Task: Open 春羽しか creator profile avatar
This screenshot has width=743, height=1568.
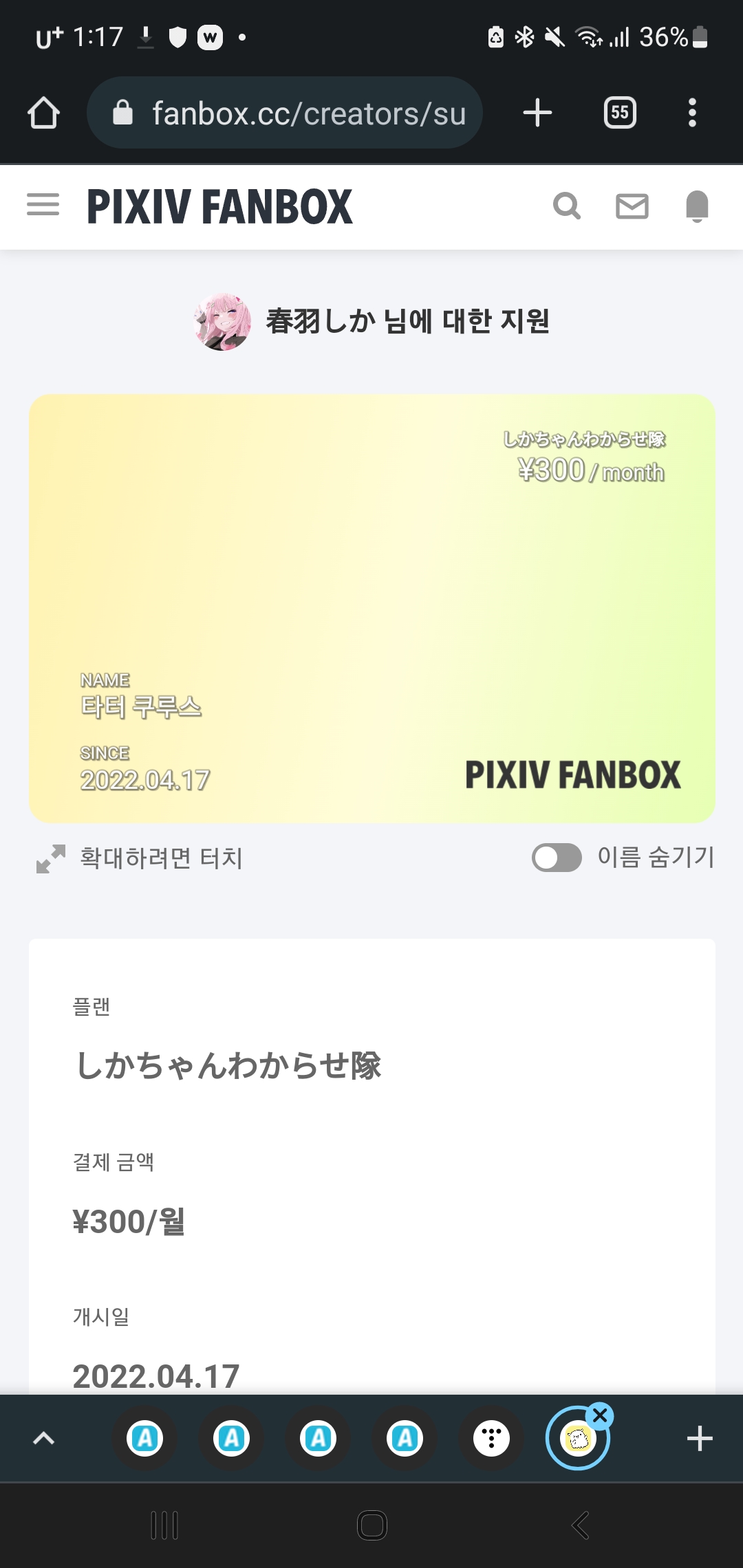Action: tap(222, 321)
